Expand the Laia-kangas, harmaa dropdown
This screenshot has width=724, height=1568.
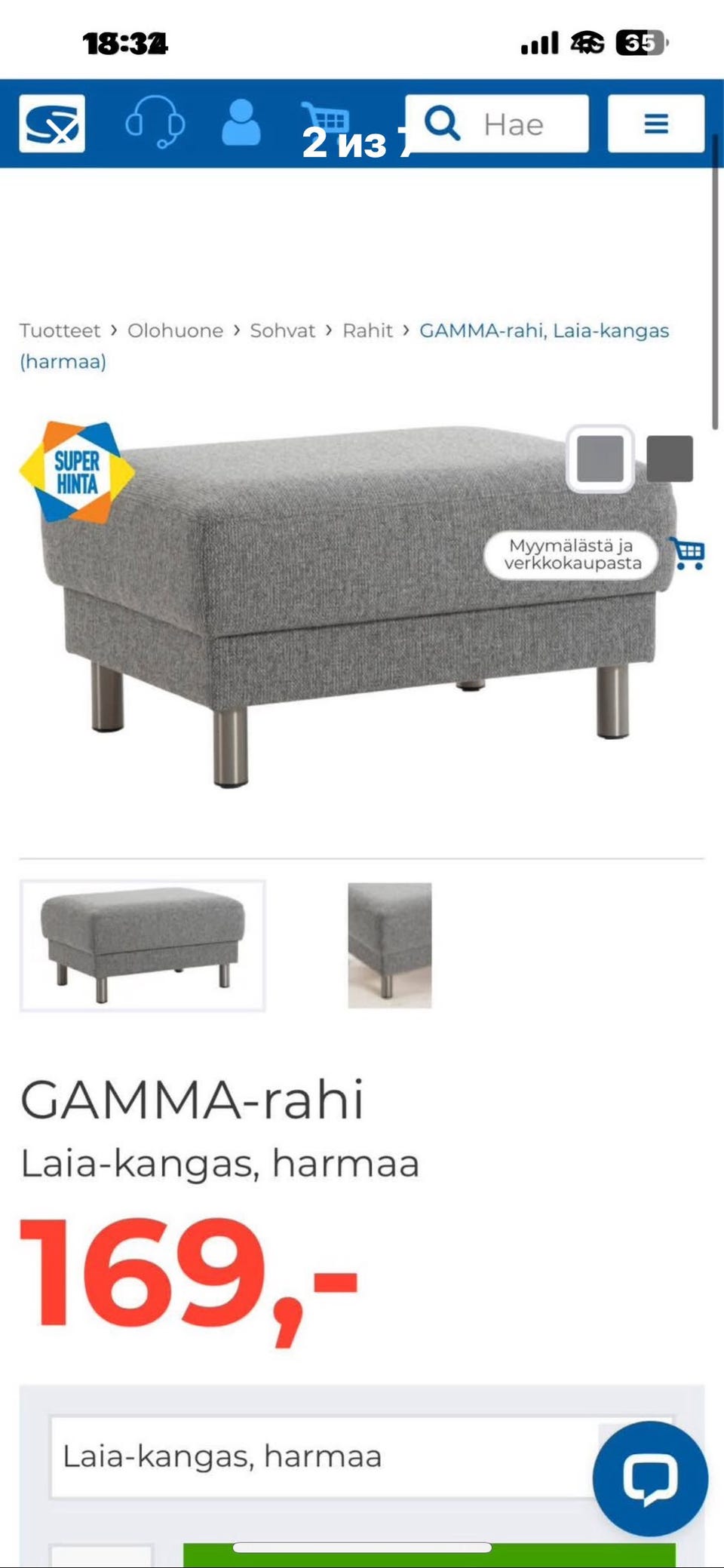pos(362,1457)
